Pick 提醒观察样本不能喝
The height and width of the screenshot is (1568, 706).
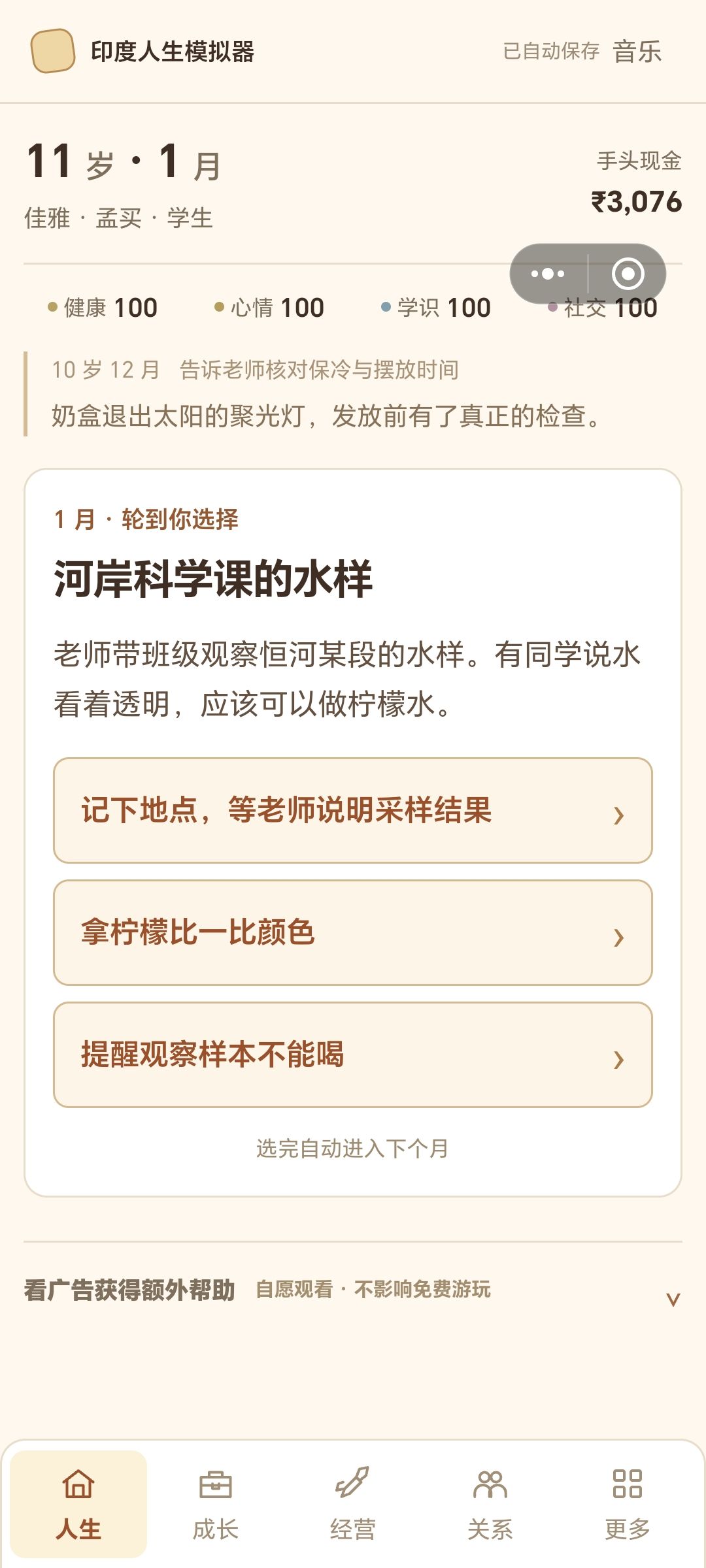353,1054
